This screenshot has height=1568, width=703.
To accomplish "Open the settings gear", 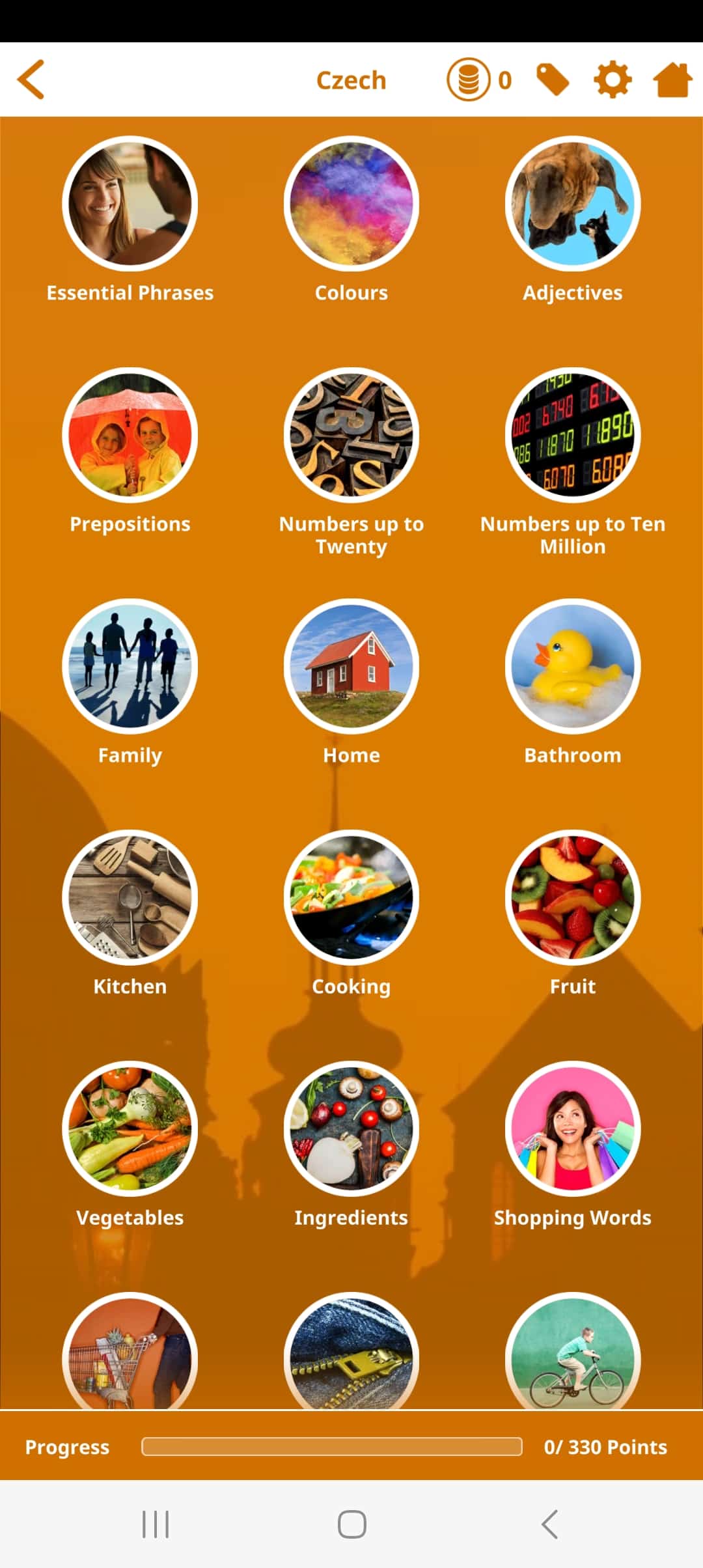I will pos(613,80).
